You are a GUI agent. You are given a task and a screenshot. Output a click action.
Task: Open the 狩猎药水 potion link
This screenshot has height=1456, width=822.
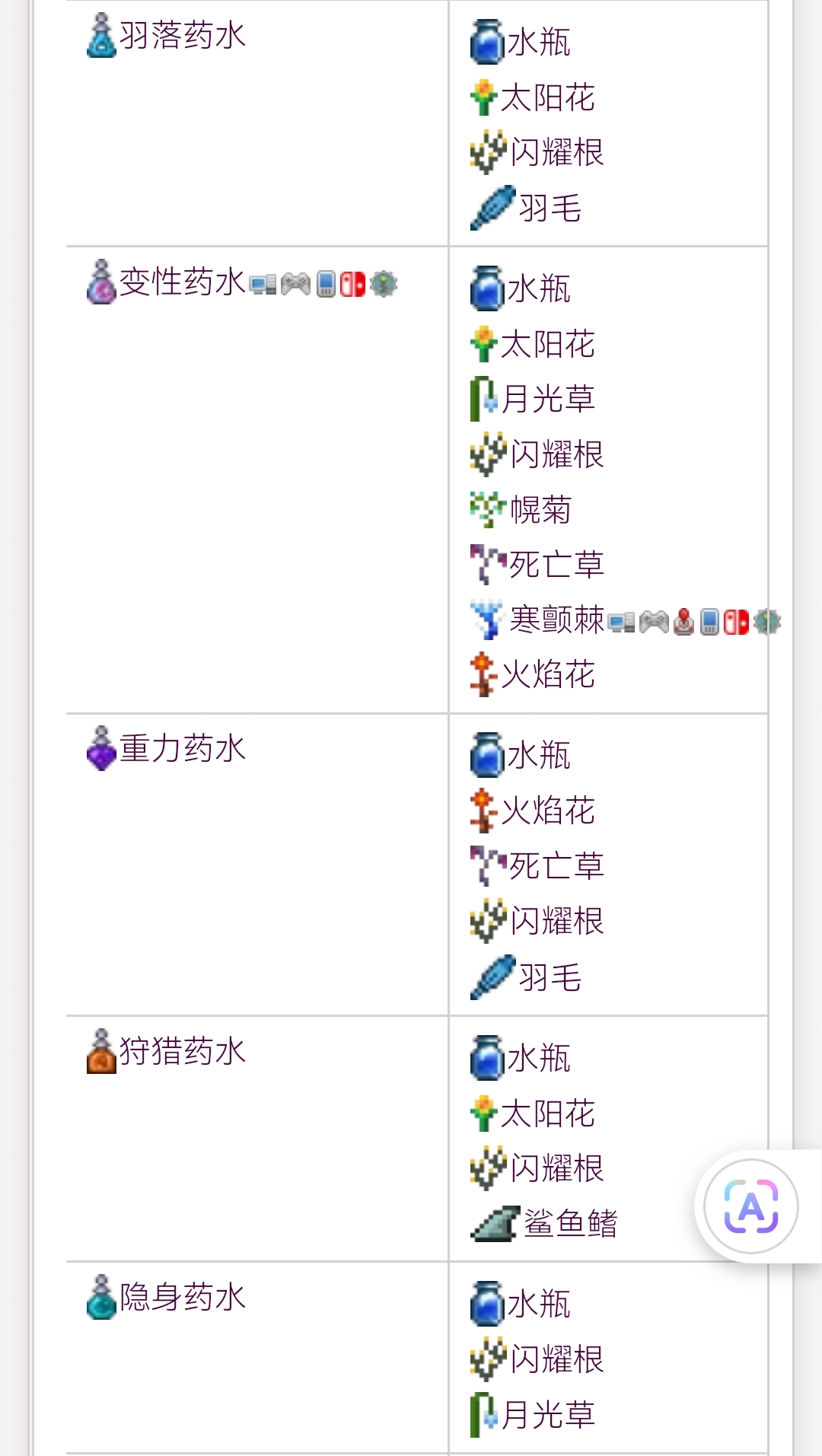183,1052
